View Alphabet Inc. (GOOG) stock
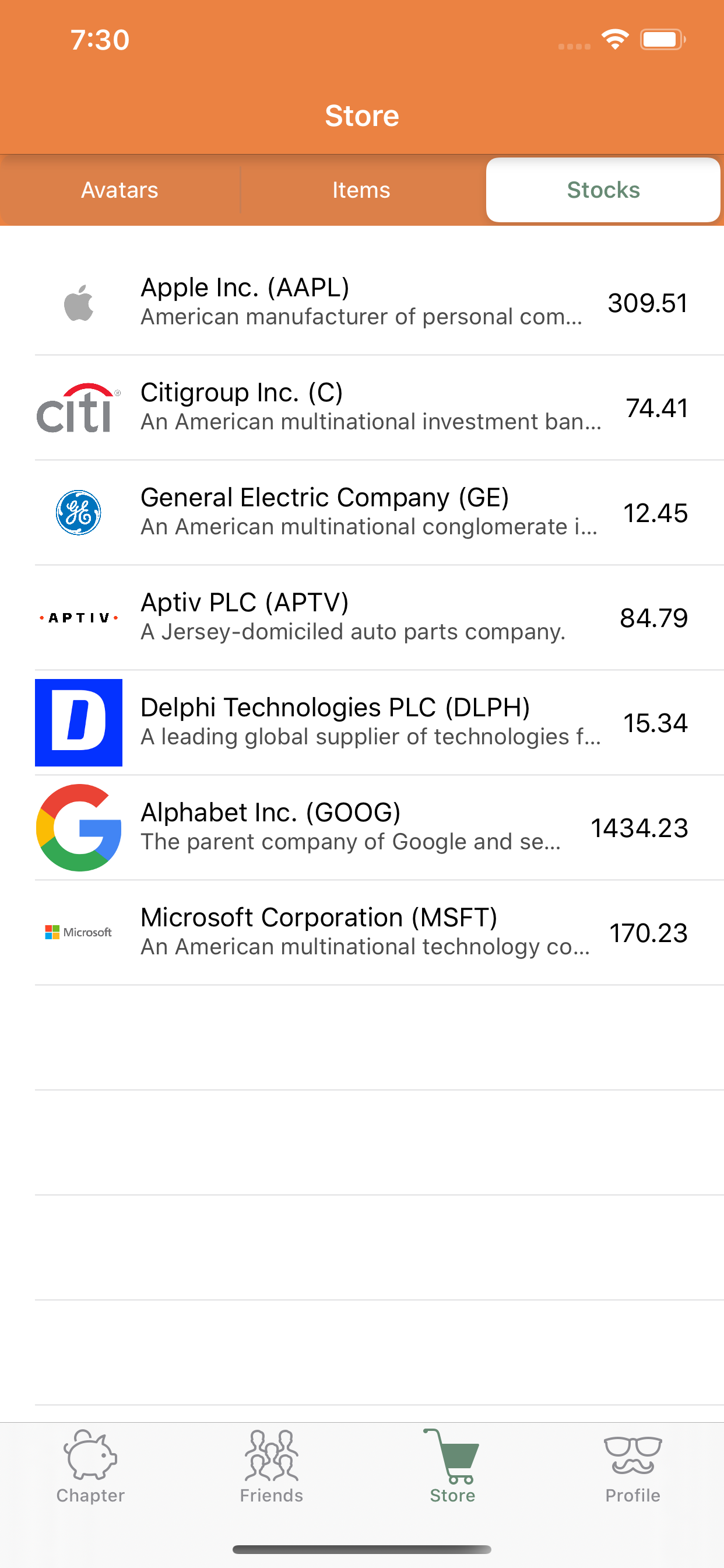 tap(361, 827)
